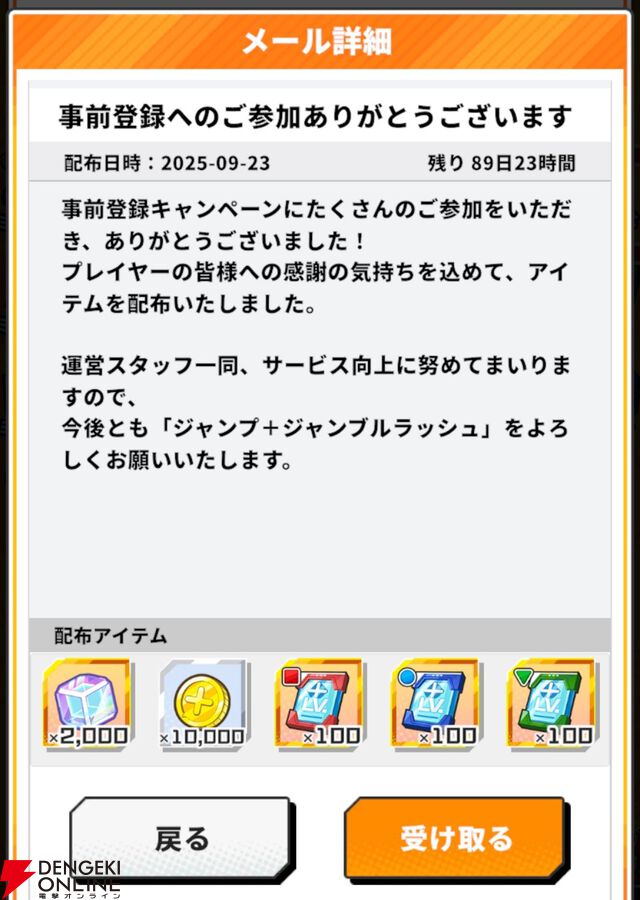Image resolution: width=640 pixels, height=900 pixels.
Task: Inspect the blue LV ticket ×100
Action: (436, 703)
